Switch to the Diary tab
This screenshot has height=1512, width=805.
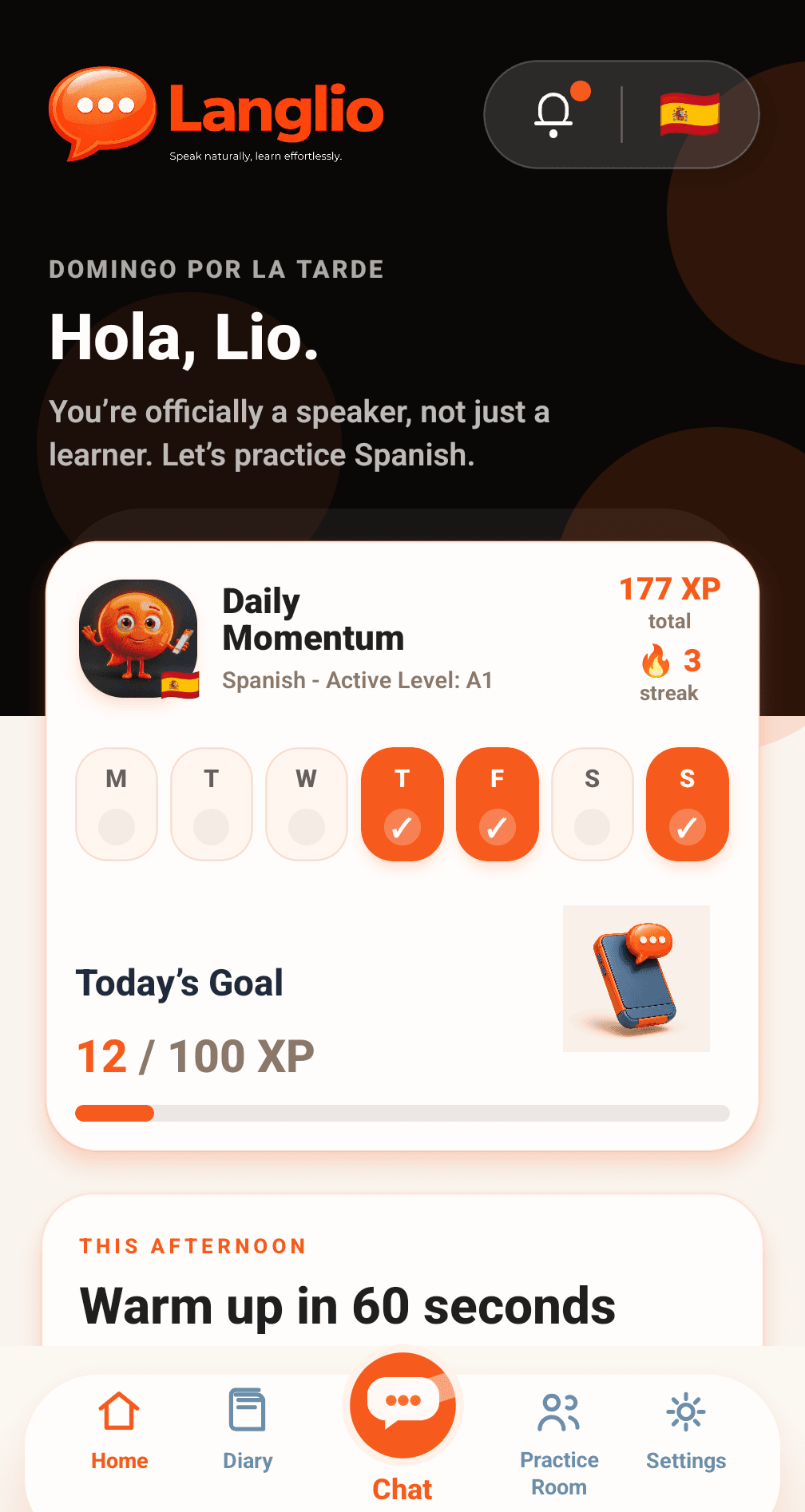click(x=248, y=1429)
